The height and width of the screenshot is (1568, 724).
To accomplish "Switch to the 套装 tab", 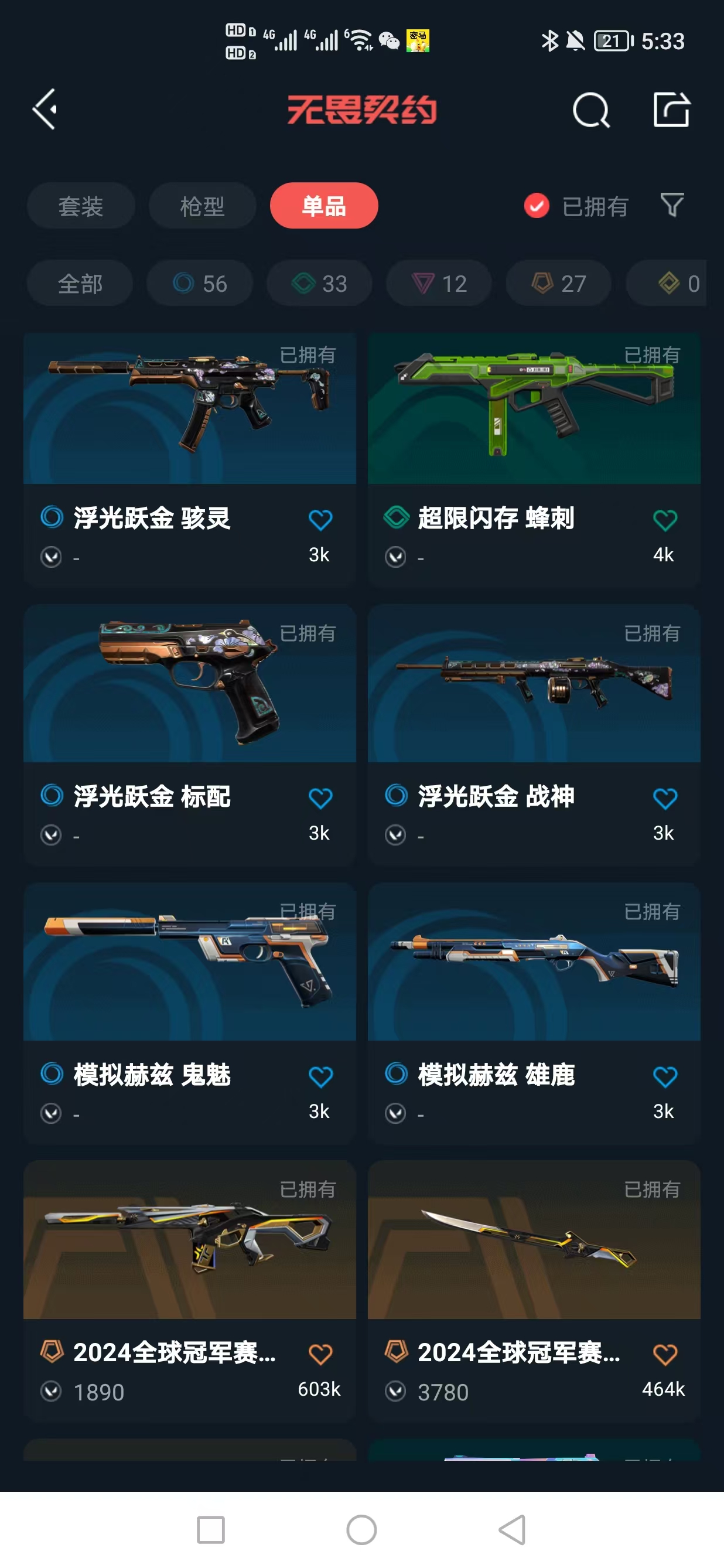I will pos(80,206).
